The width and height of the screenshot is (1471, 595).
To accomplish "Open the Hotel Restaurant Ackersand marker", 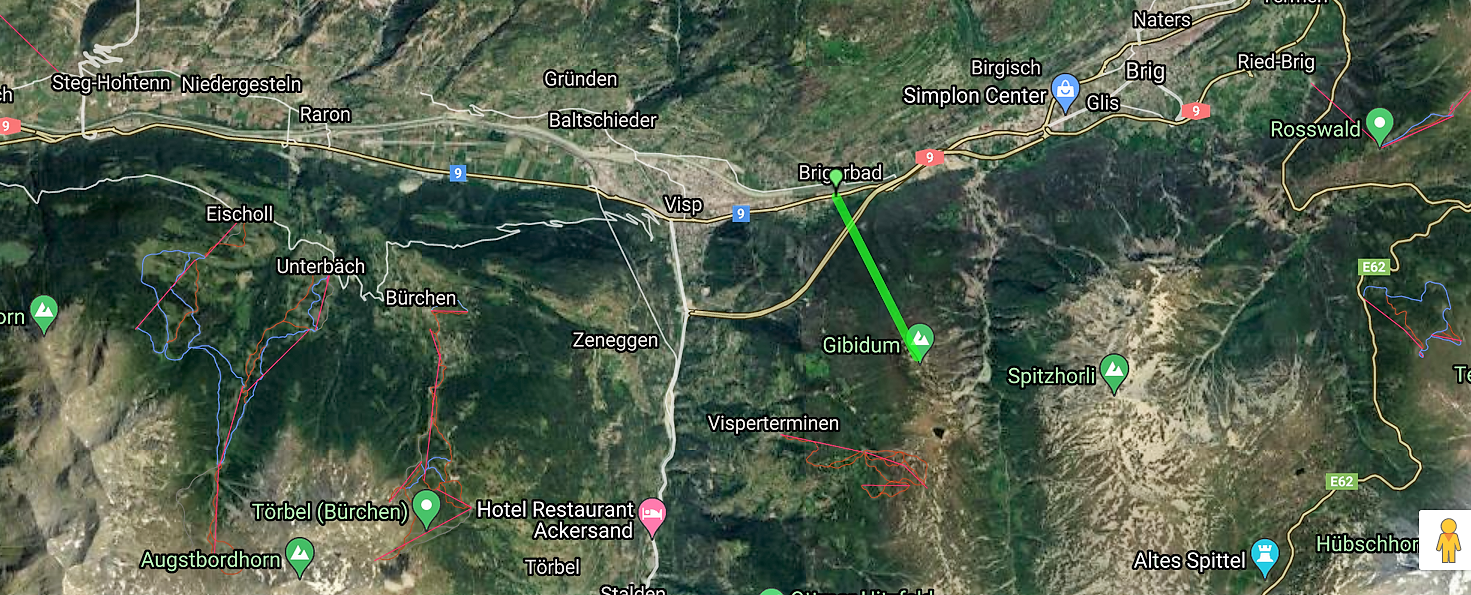I will (x=653, y=514).
